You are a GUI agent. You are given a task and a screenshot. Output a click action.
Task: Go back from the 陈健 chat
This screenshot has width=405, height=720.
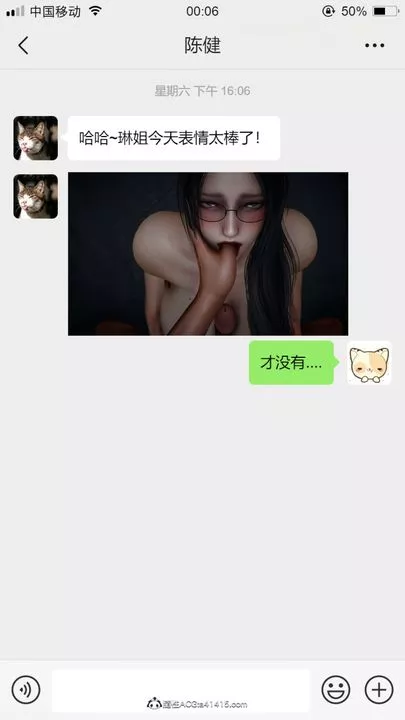(x=23, y=45)
